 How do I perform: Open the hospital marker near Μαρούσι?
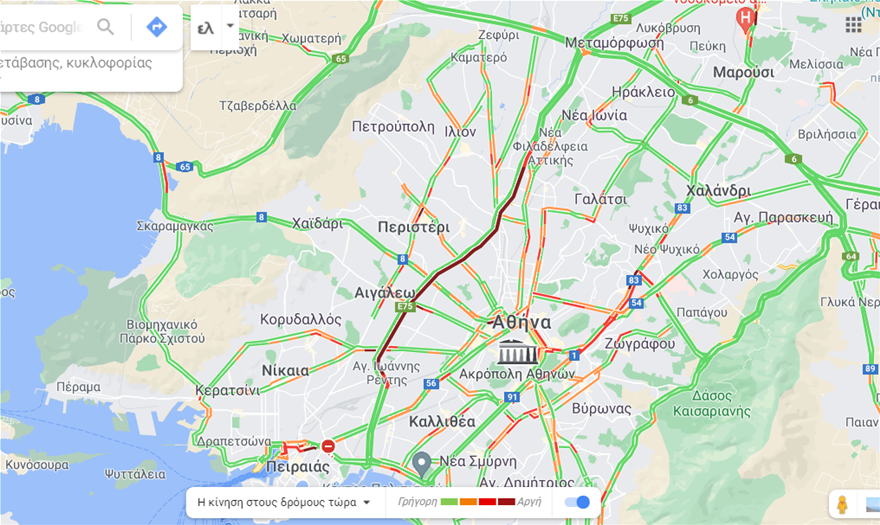744,18
